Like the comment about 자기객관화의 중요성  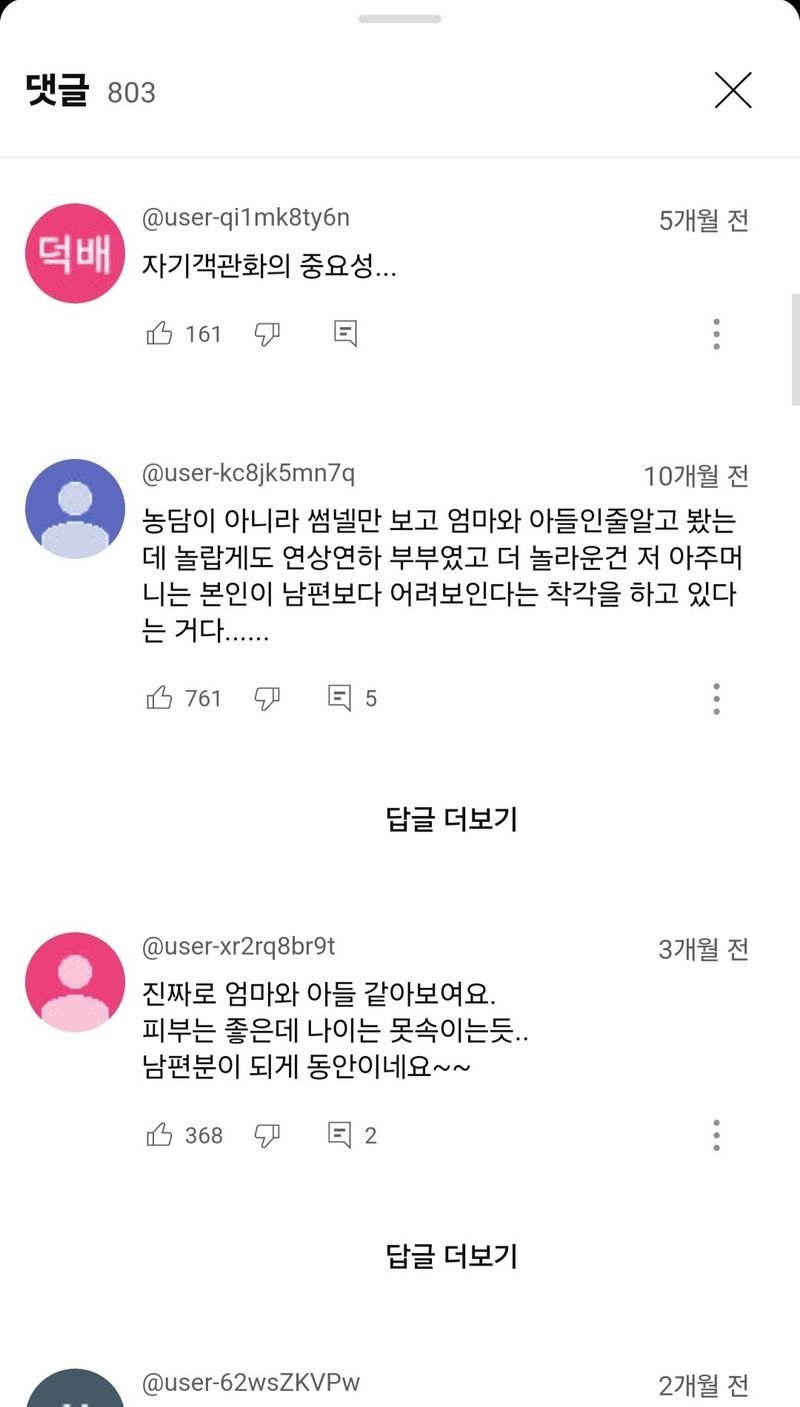[163, 333]
